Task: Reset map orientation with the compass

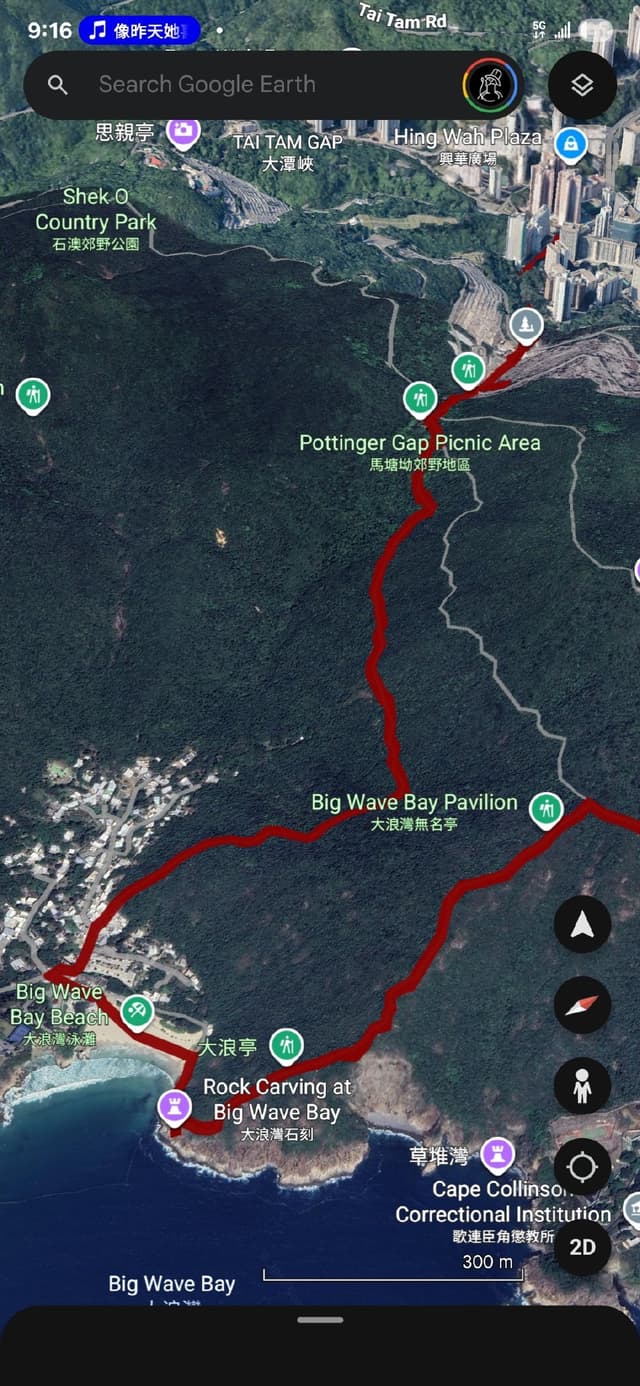Action: pyautogui.click(x=582, y=1005)
